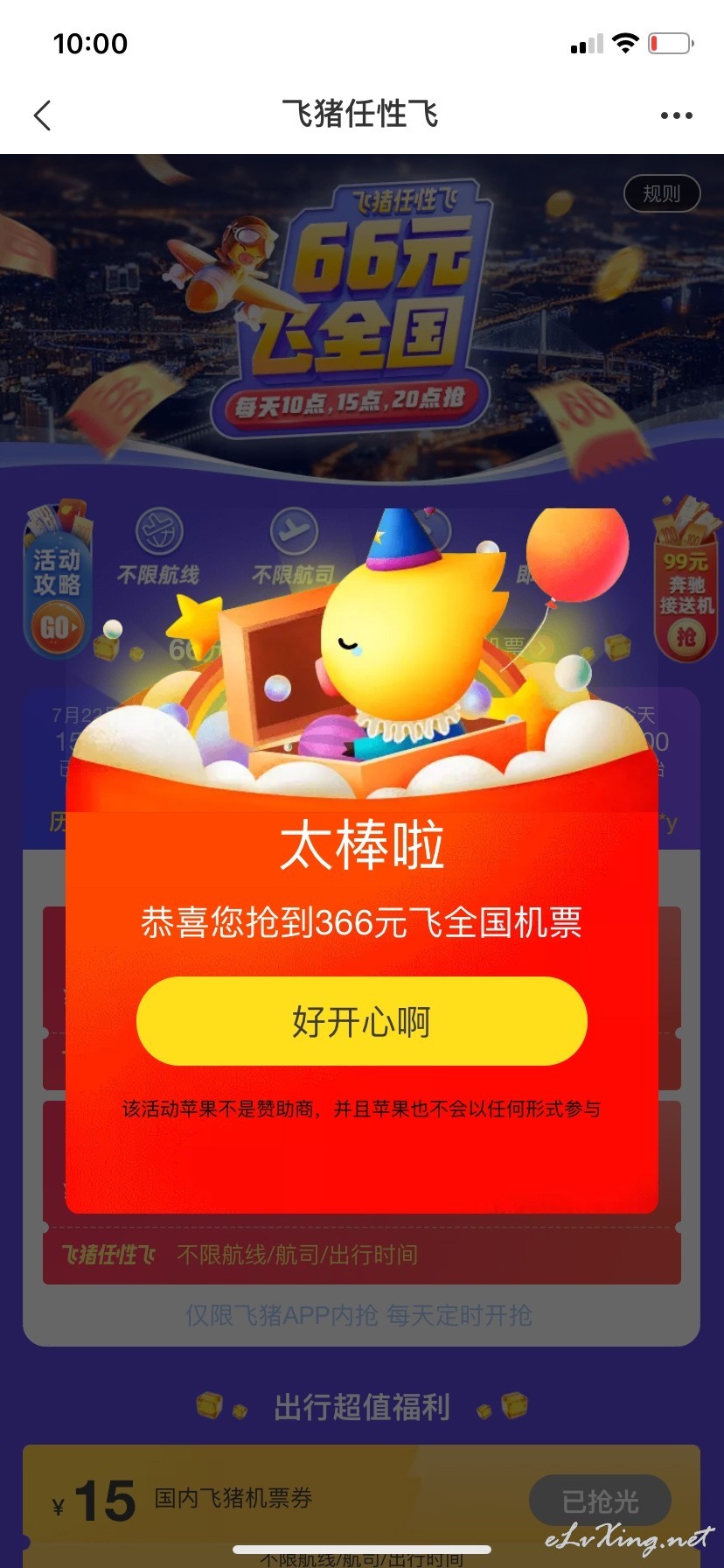This screenshot has width=724, height=1568.
Task: Tap the 好开心啊 button
Action: [361, 1021]
